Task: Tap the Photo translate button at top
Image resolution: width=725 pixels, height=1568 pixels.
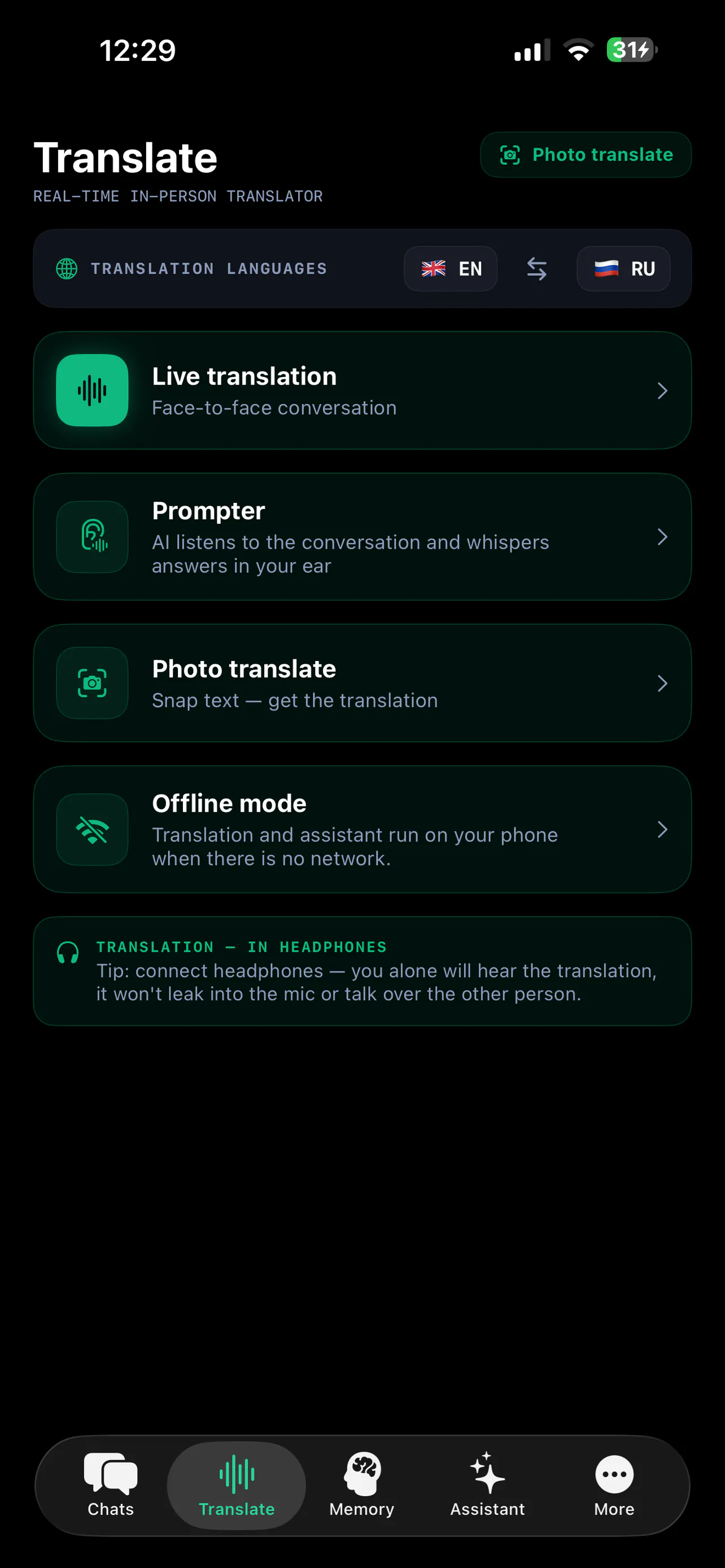Action: 586,155
